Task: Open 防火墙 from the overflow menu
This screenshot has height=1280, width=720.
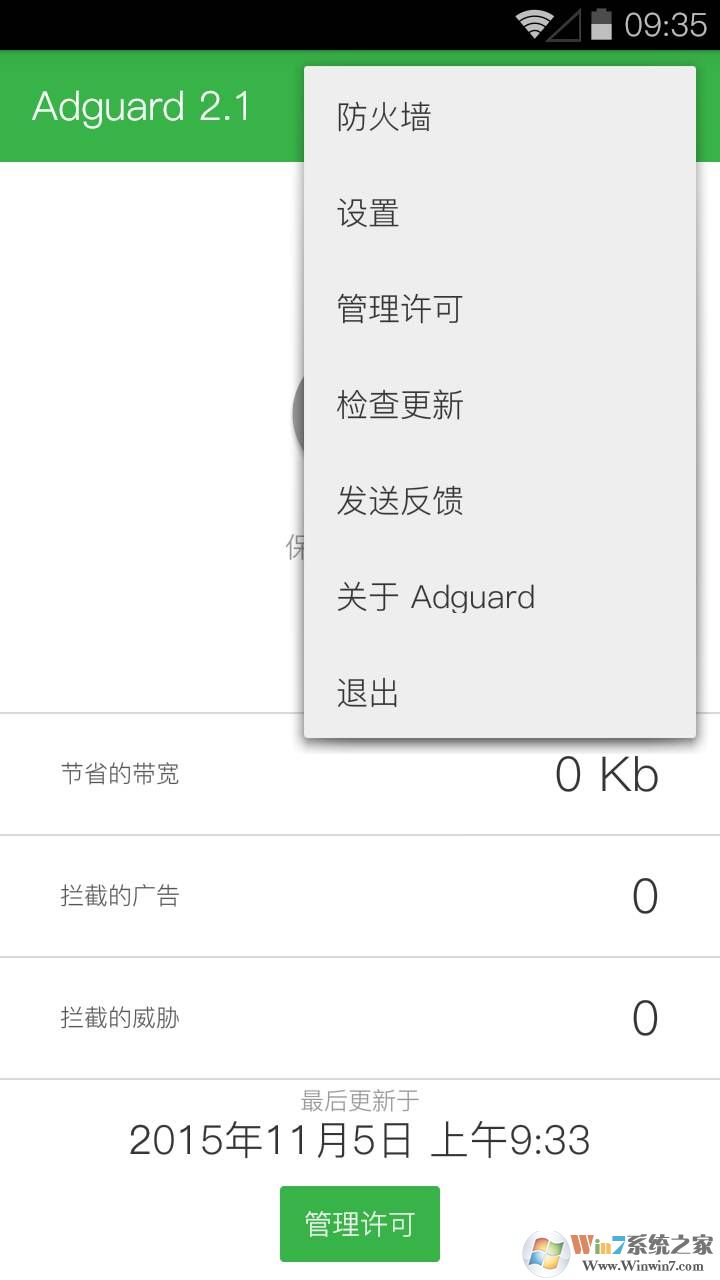Action: pos(384,117)
